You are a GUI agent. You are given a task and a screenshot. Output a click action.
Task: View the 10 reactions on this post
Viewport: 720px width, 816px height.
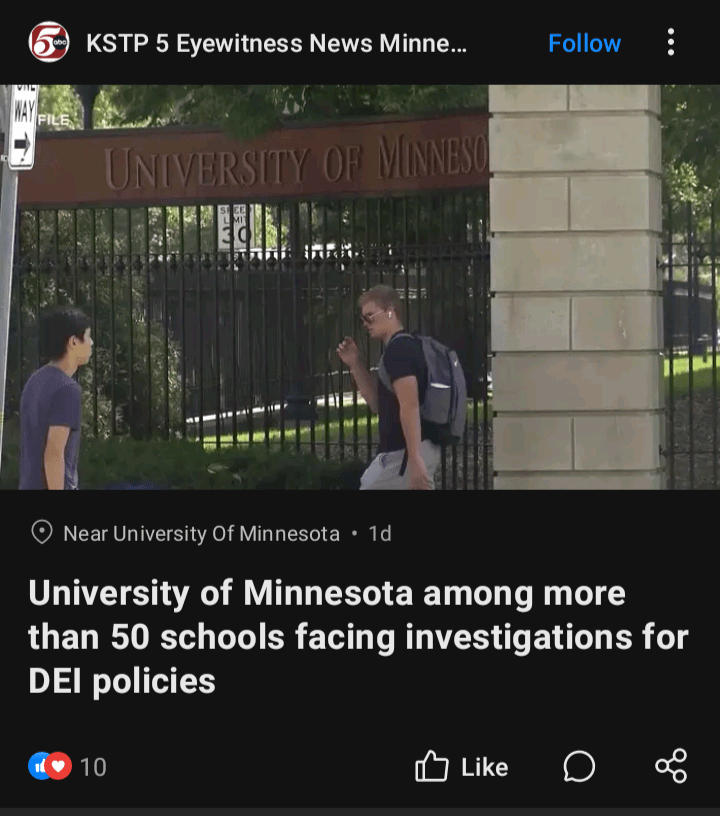[x=68, y=767]
